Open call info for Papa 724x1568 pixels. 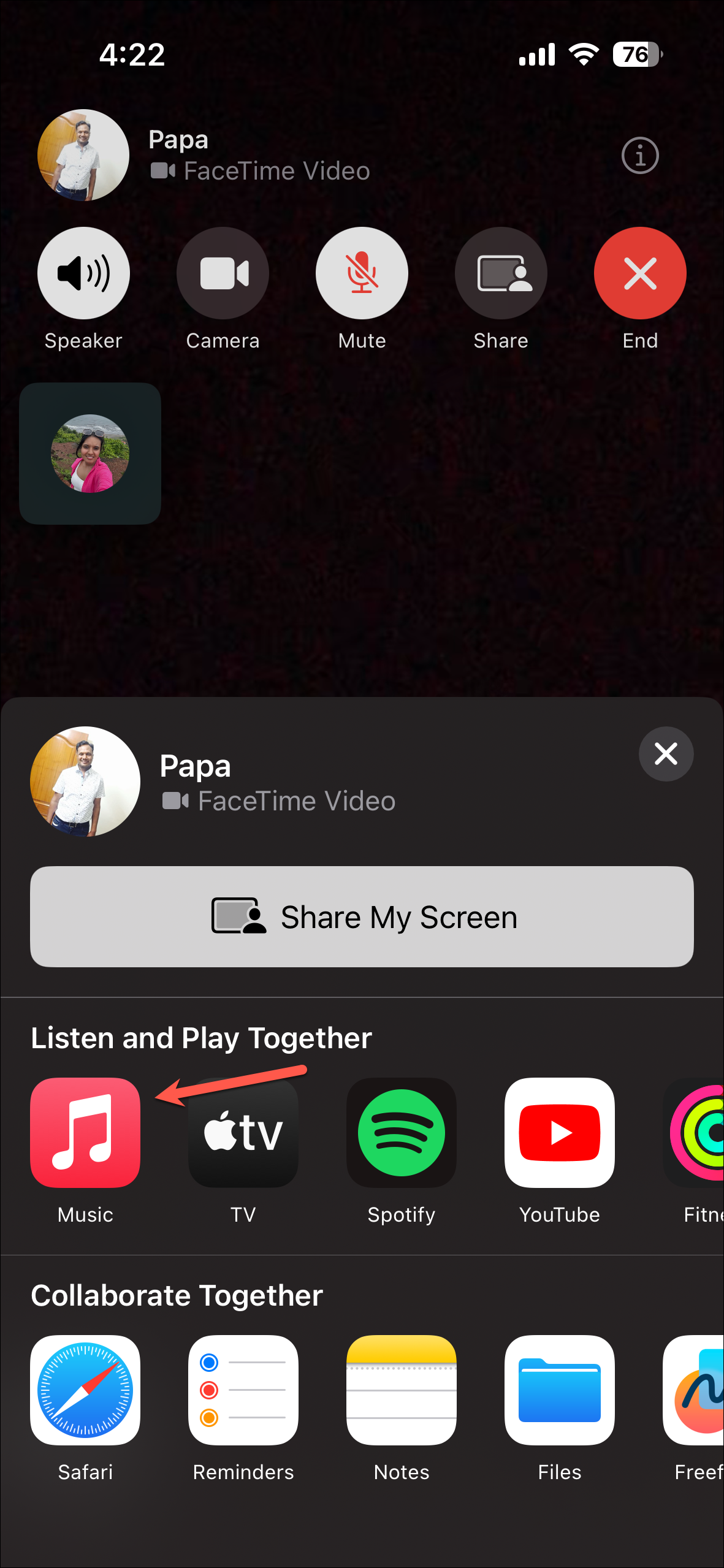click(x=640, y=156)
